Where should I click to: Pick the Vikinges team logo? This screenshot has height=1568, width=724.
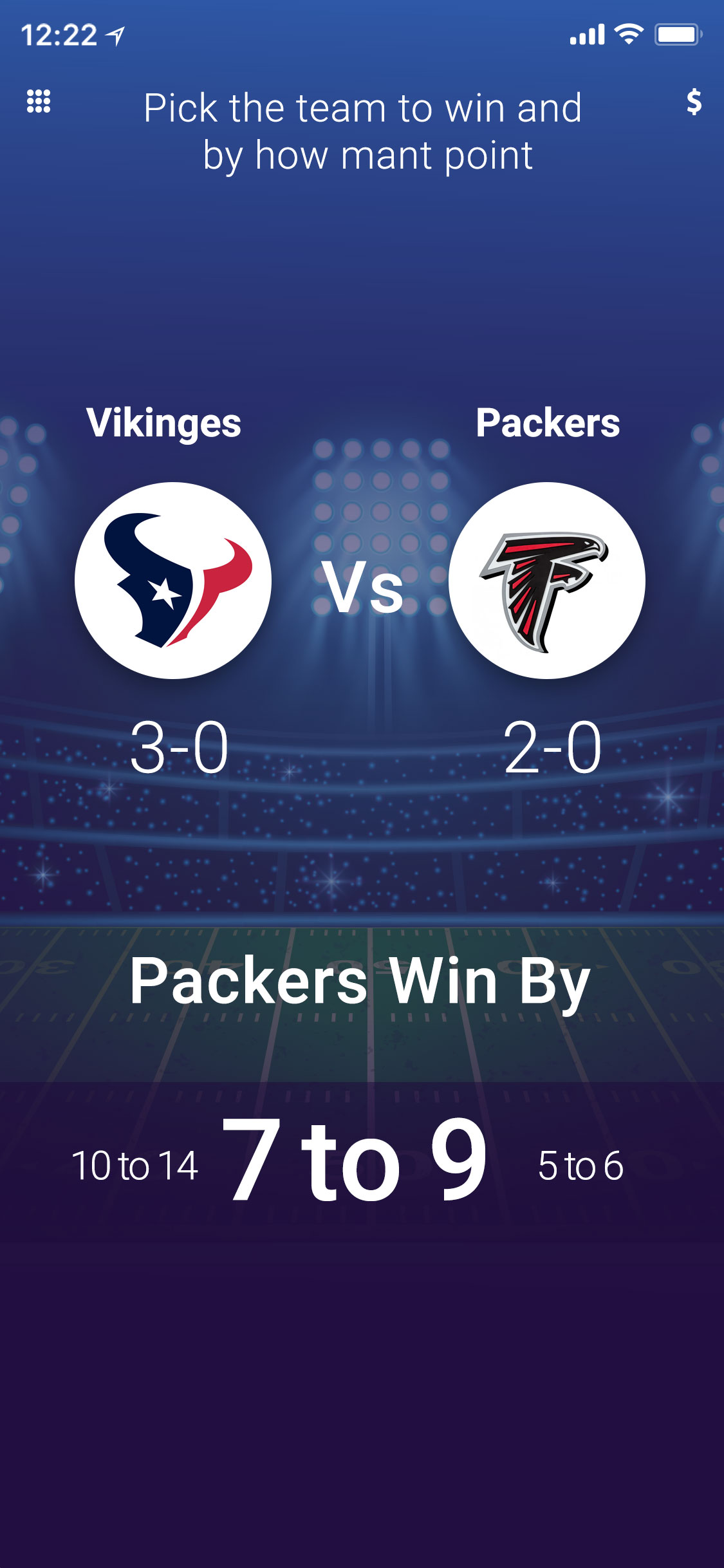tap(173, 581)
